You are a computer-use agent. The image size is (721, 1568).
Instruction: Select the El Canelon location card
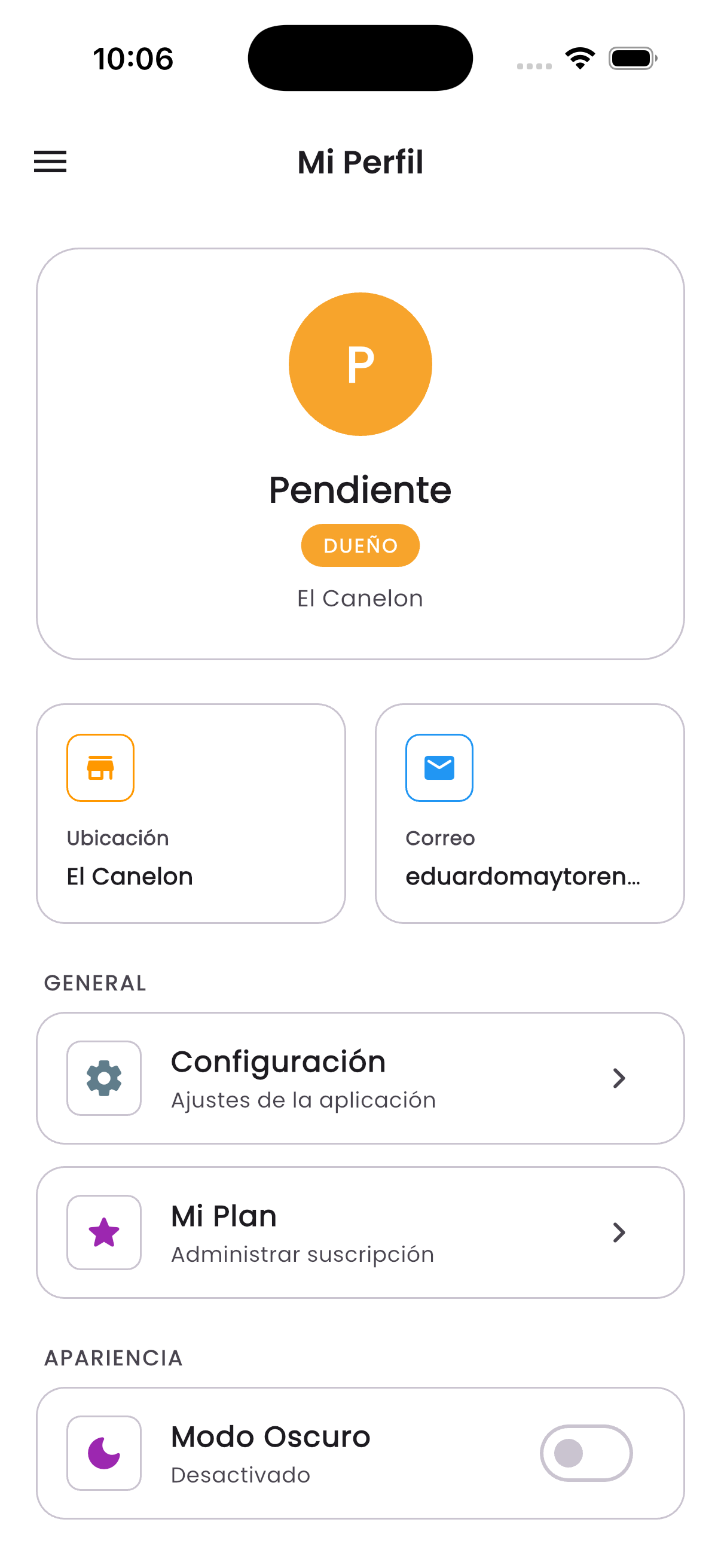191,814
